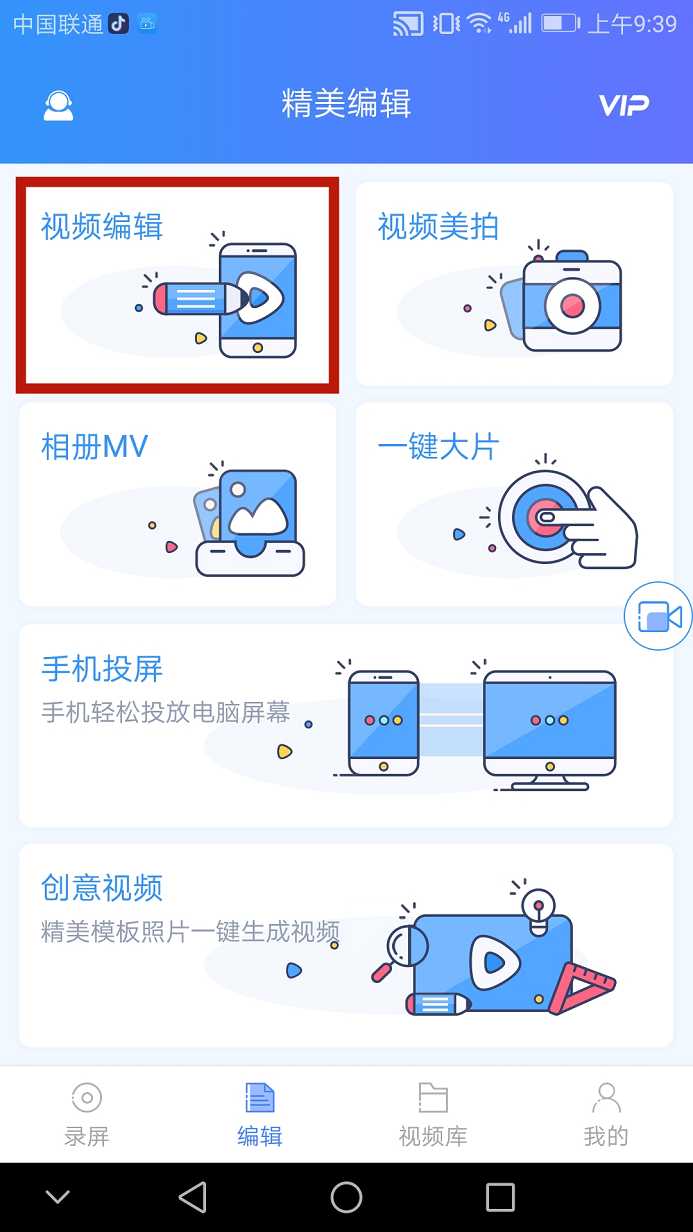
Task: Open 手机投屏 screen casting
Action: pyautogui.click(x=346, y=725)
